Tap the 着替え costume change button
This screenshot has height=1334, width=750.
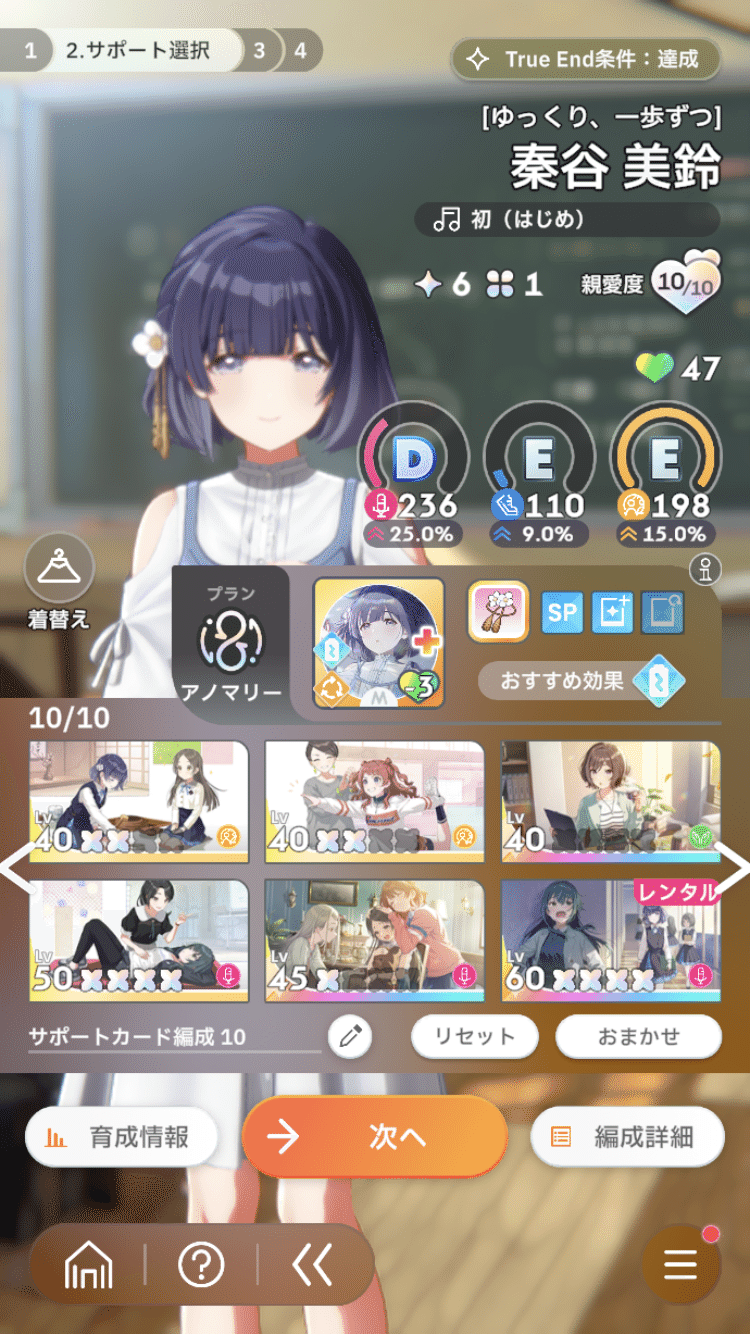pos(58,581)
